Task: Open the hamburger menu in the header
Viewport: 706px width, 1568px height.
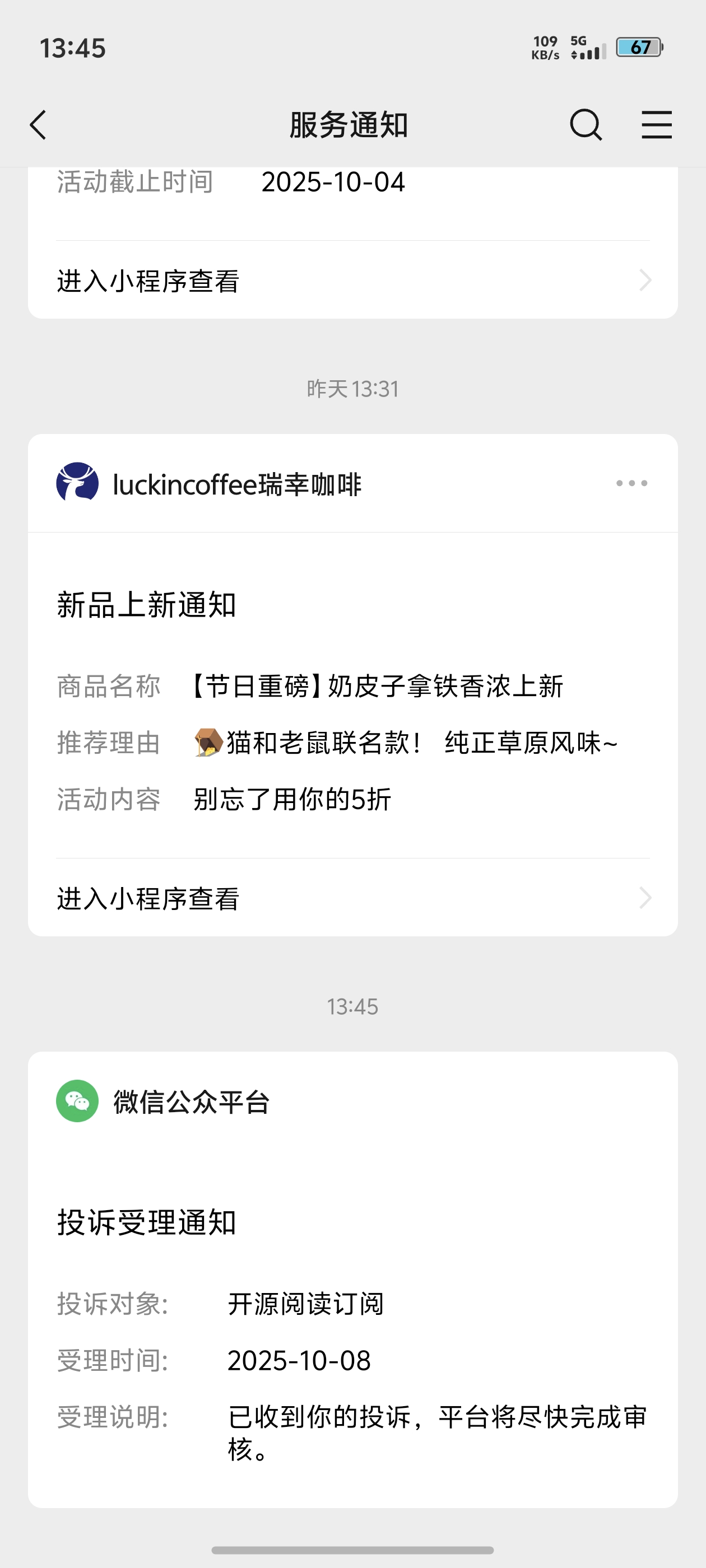Action: pyautogui.click(x=656, y=125)
